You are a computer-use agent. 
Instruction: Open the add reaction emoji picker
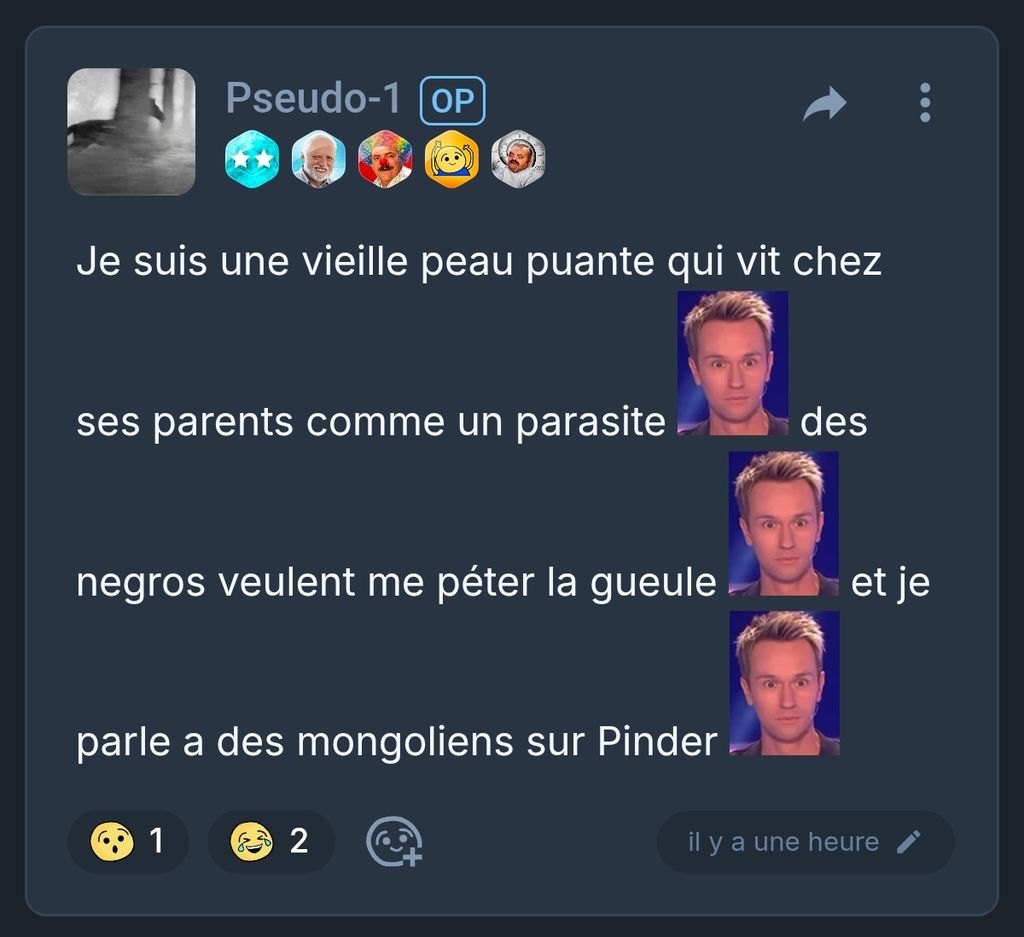[393, 842]
